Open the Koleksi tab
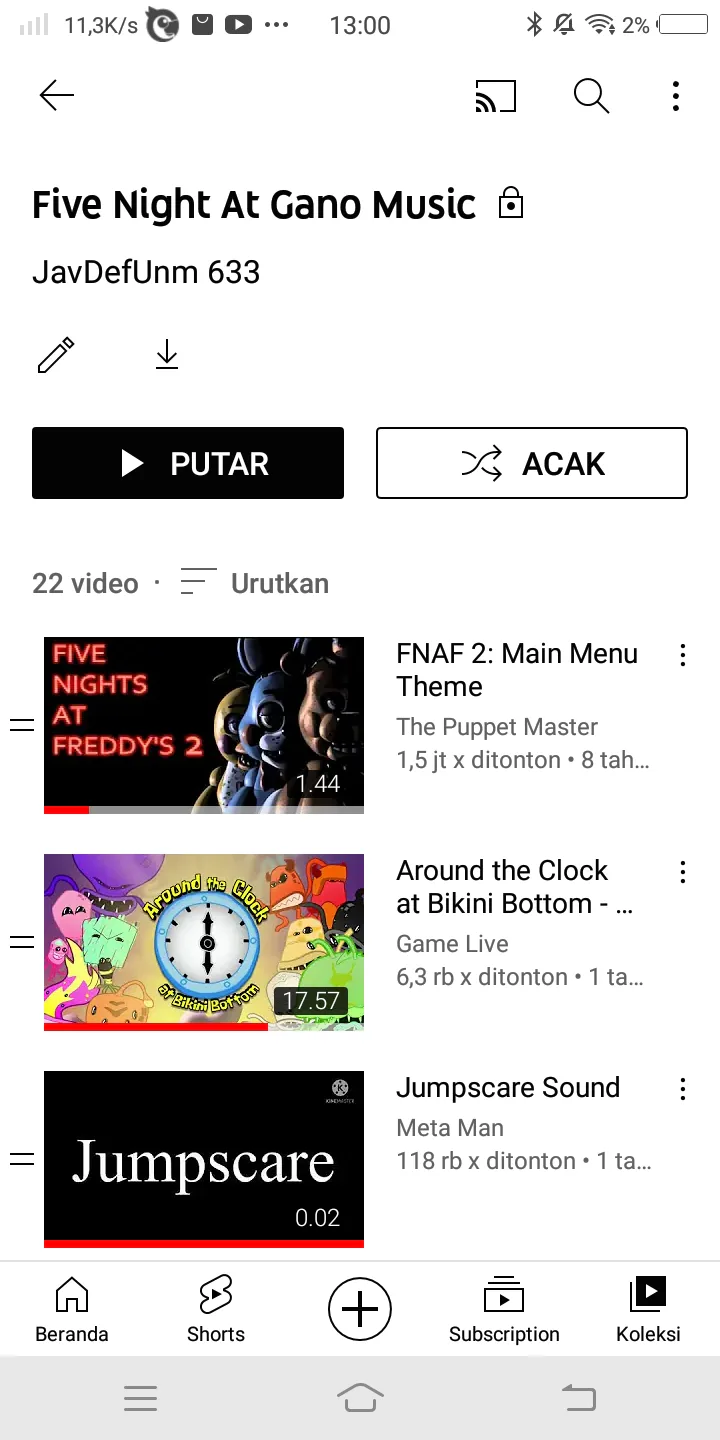720x1440 pixels. pos(648,1308)
